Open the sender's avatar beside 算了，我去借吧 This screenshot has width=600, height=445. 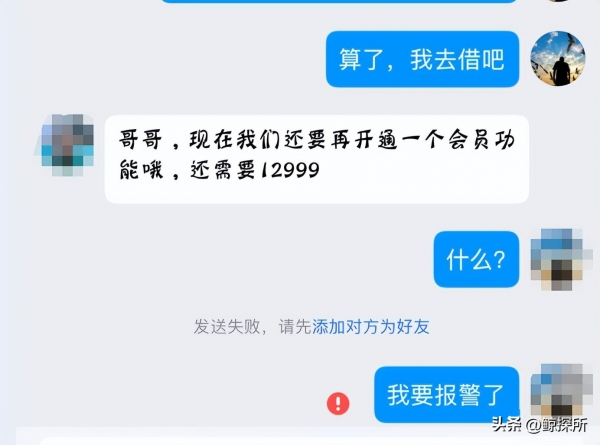pyautogui.click(x=557, y=58)
